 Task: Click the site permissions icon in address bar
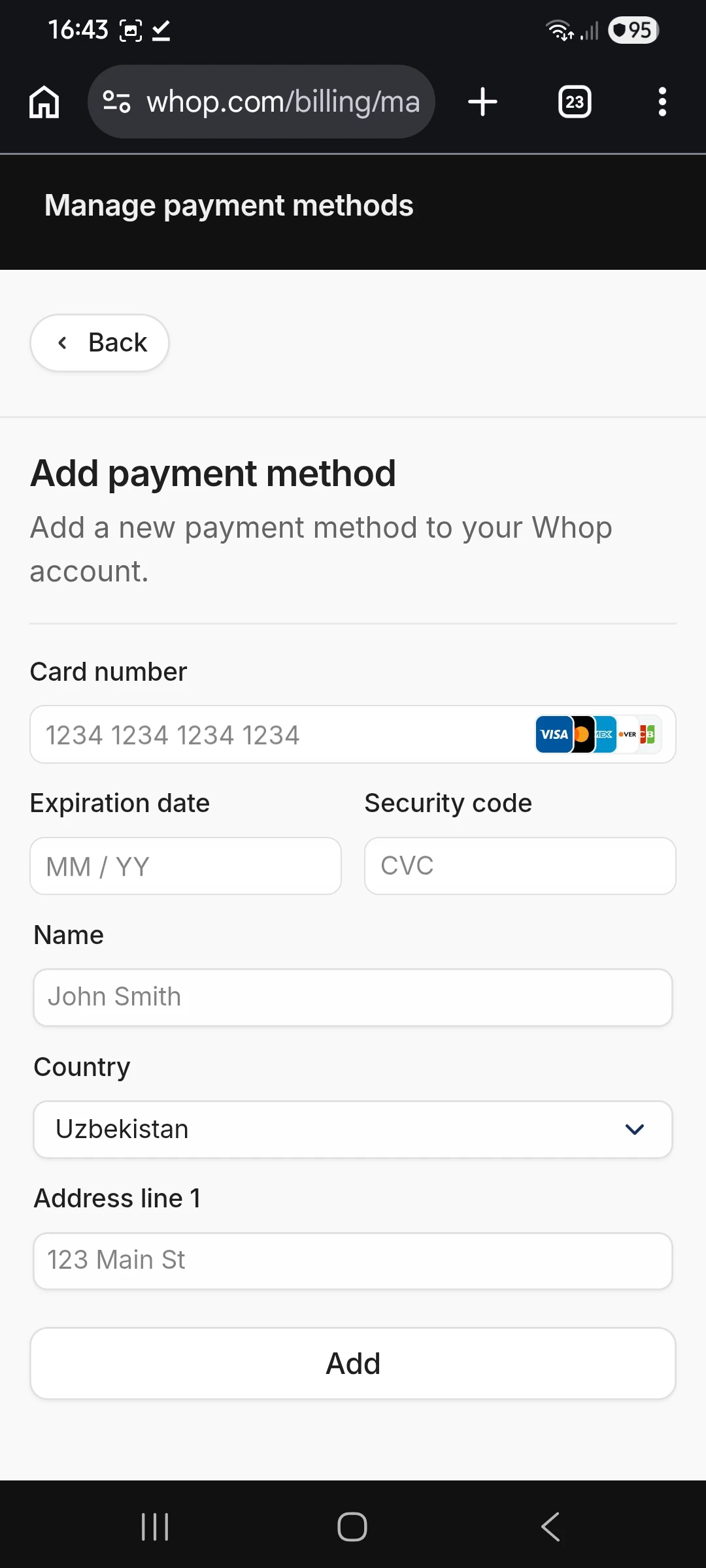click(115, 101)
